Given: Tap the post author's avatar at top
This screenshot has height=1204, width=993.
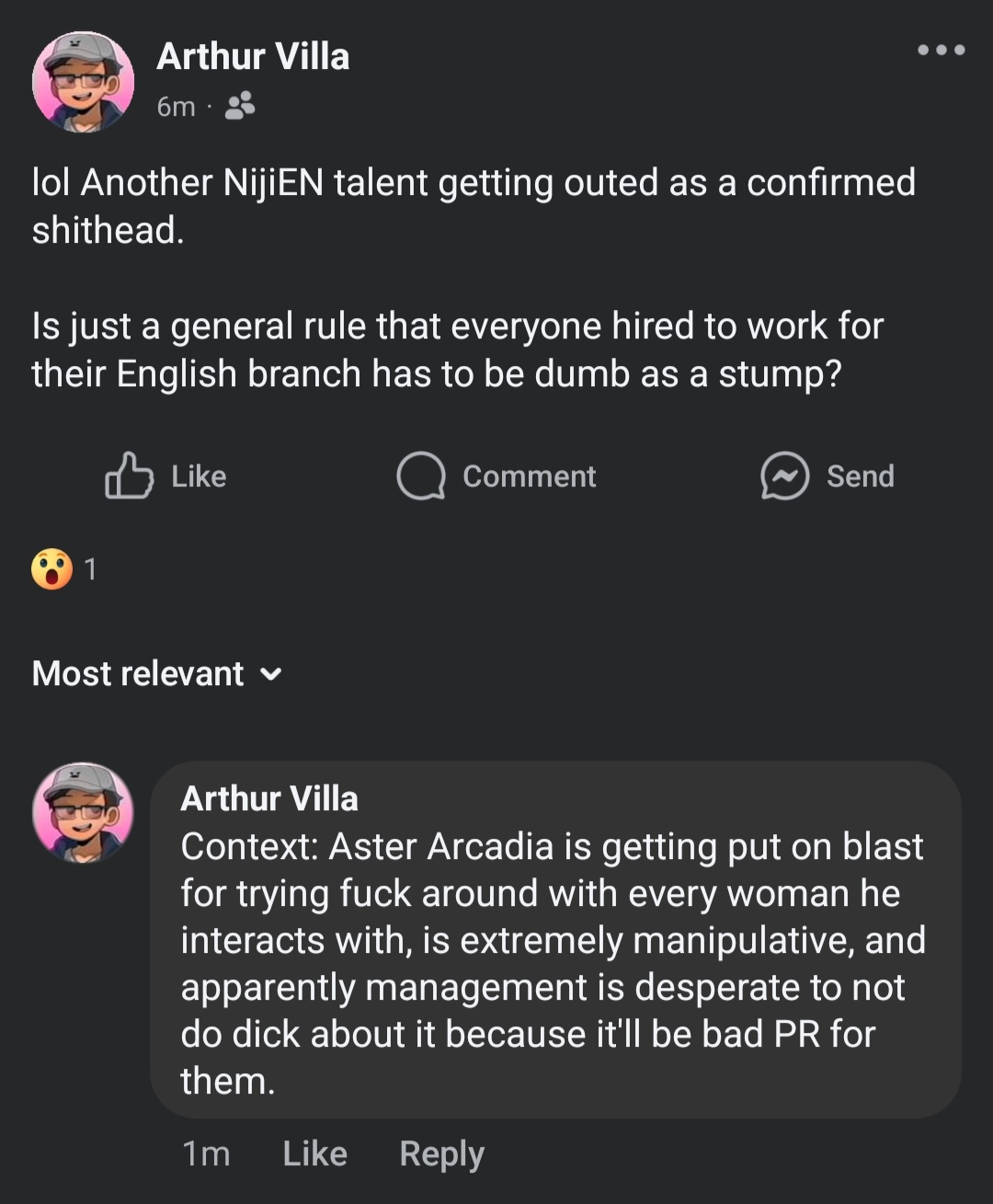Looking at the screenshot, I should point(83,82).
